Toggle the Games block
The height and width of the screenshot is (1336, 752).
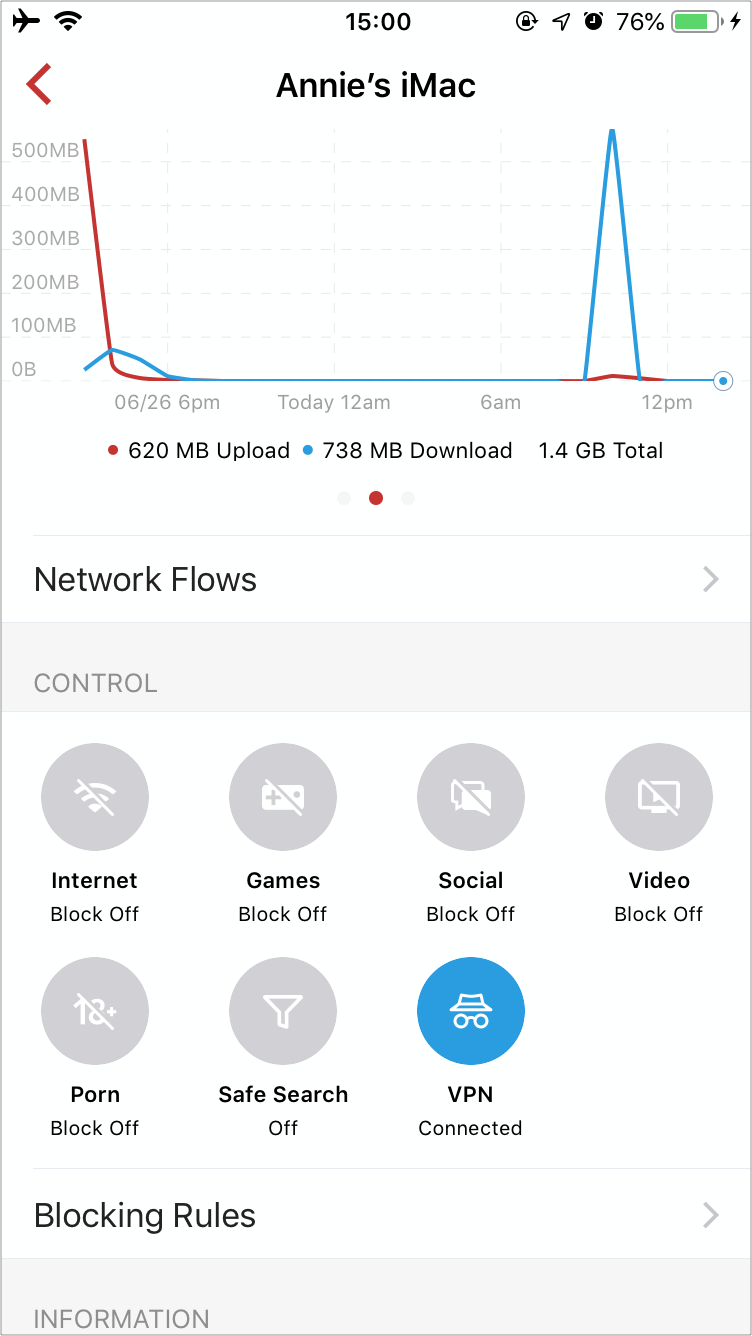tap(283, 797)
